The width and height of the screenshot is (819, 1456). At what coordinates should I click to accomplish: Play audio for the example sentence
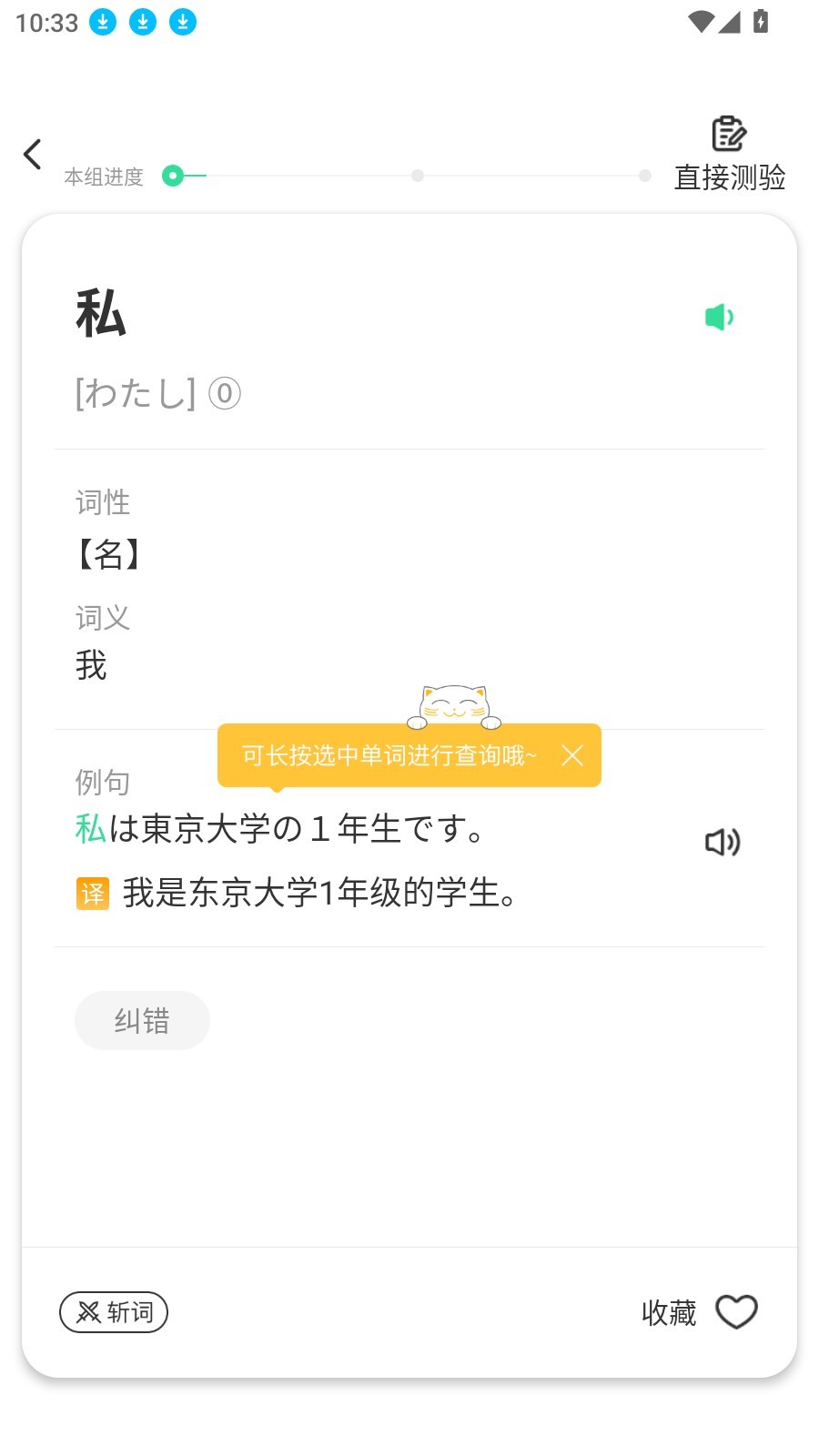723,843
